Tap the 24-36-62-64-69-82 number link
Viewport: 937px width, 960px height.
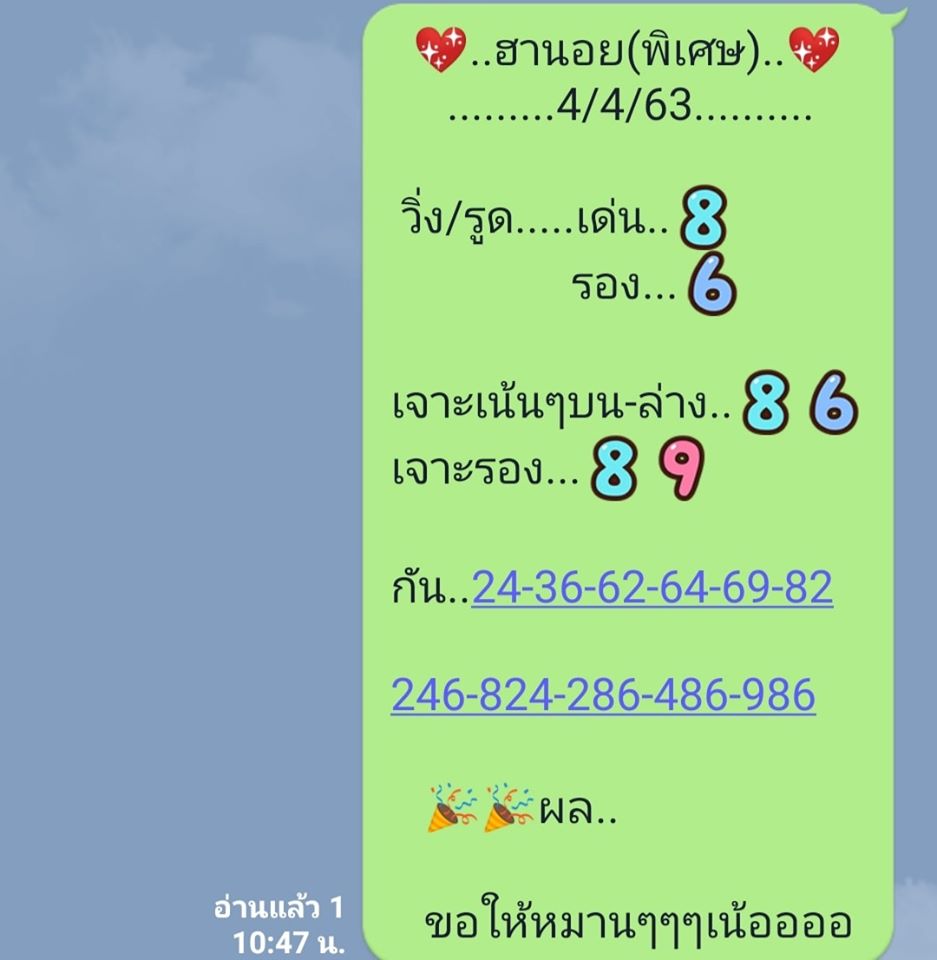pyautogui.click(x=652, y=588)
